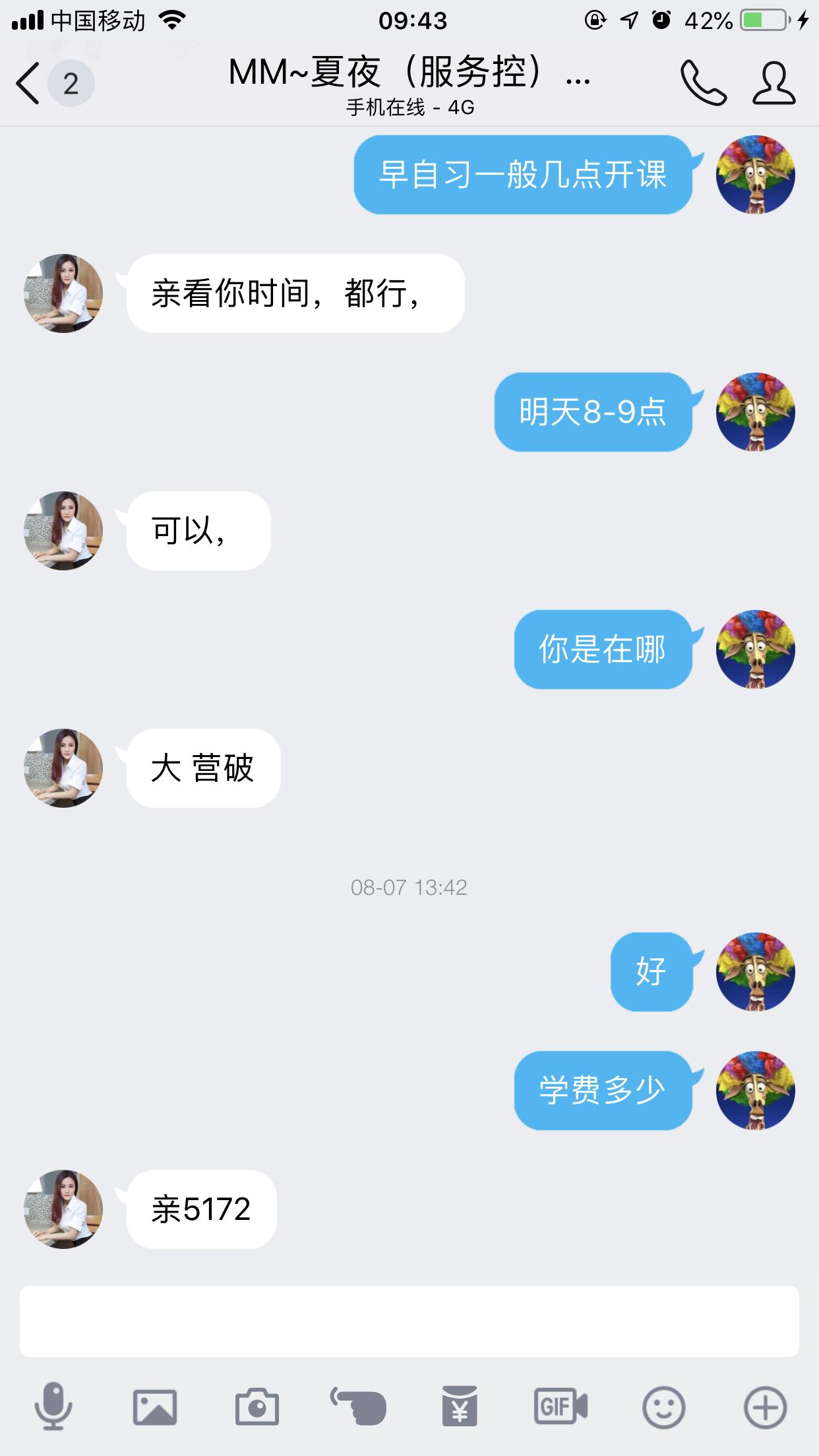Viewport: 819px width, 1456px height.
Task: Open contact profile via person icon
Action: [775, 84]
